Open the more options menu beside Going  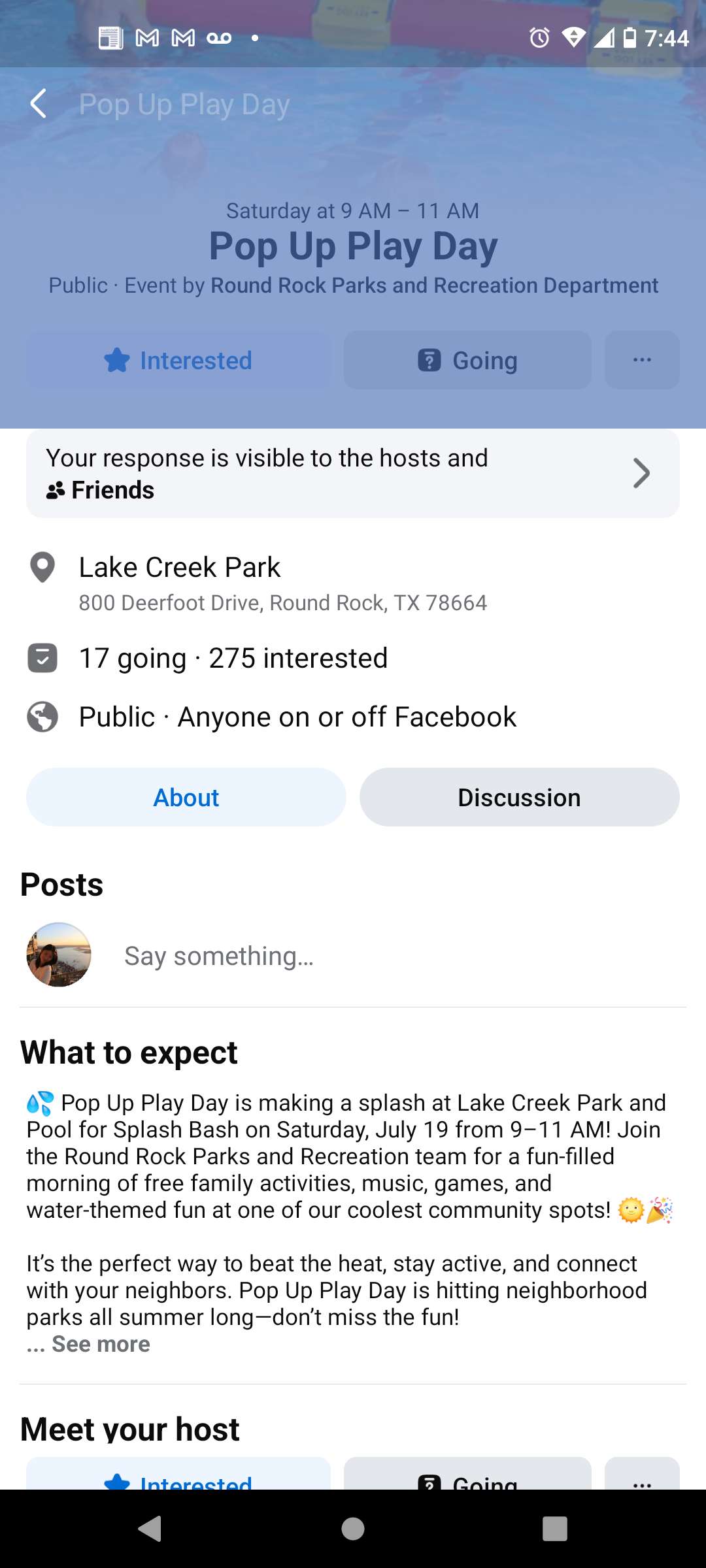pos(642,360)
